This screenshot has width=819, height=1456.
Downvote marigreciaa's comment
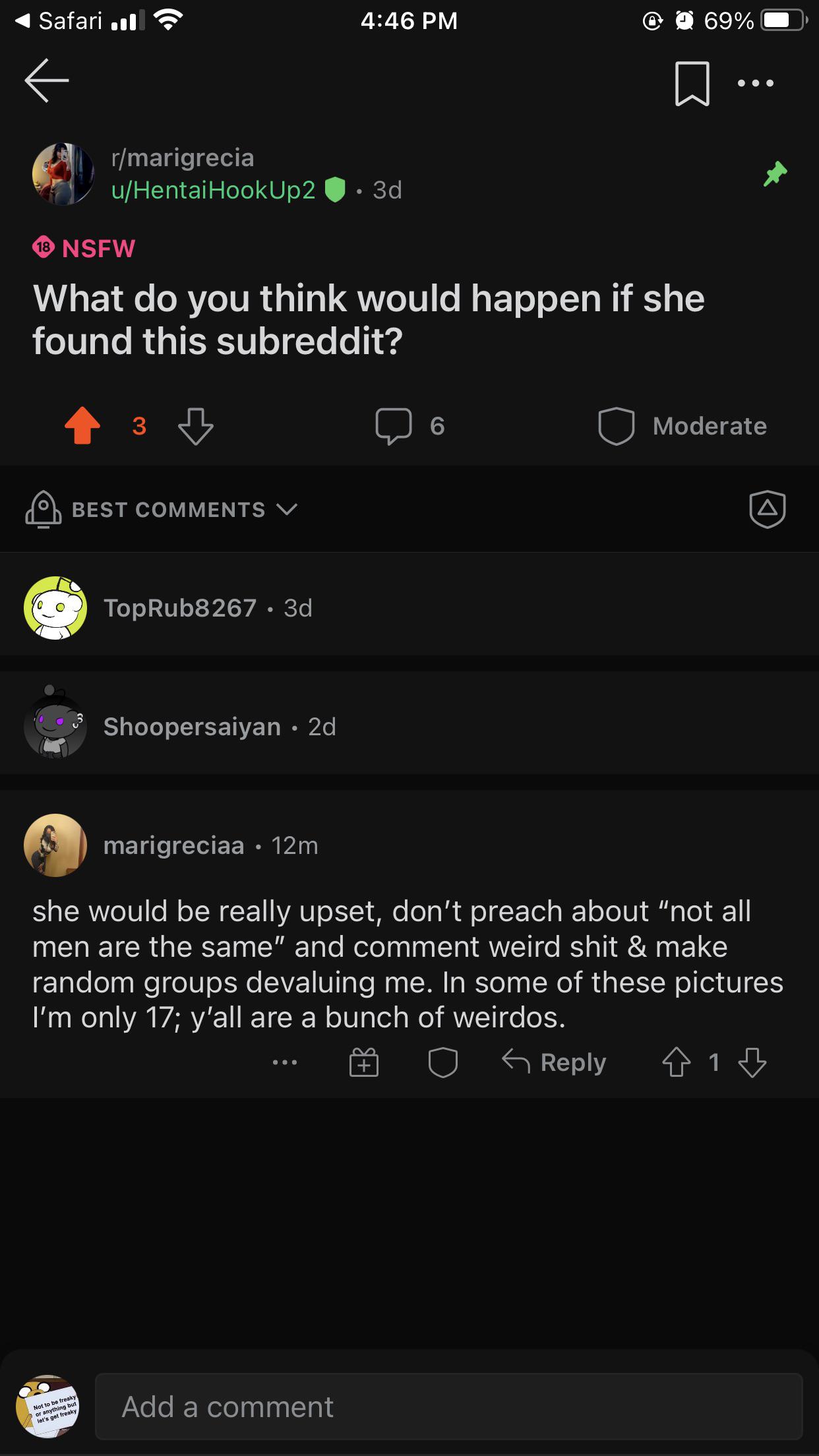(752, 1062)
